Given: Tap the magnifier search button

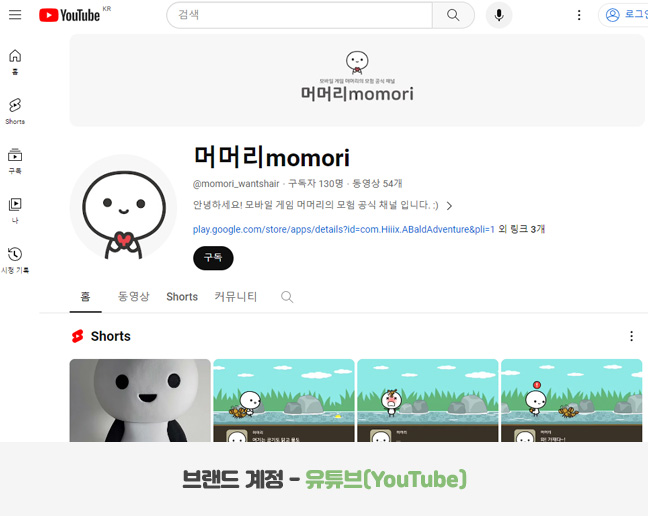Looking at the screenshot, I should (x=453, y=15).
